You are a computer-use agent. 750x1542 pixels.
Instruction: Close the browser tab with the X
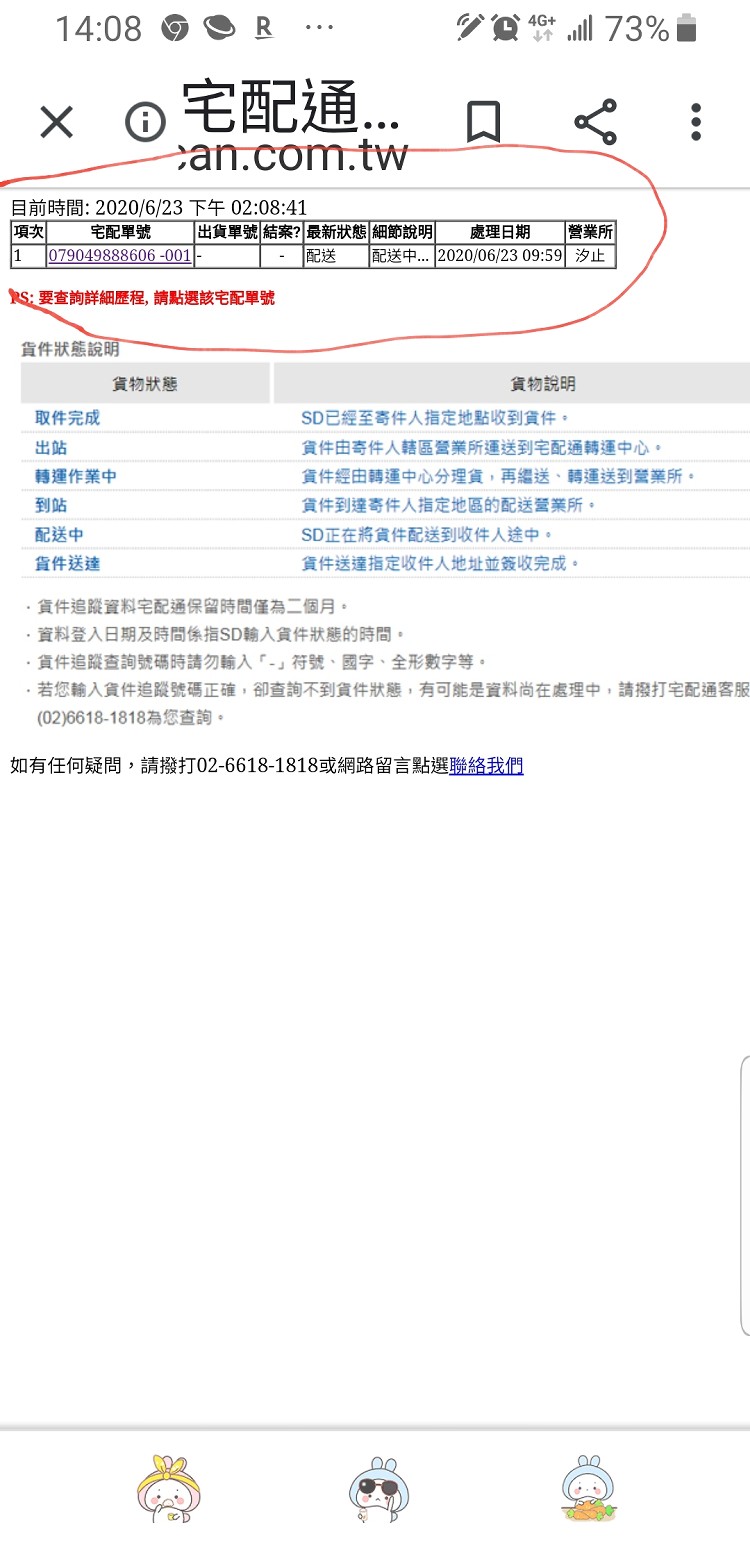click(57, 123)
